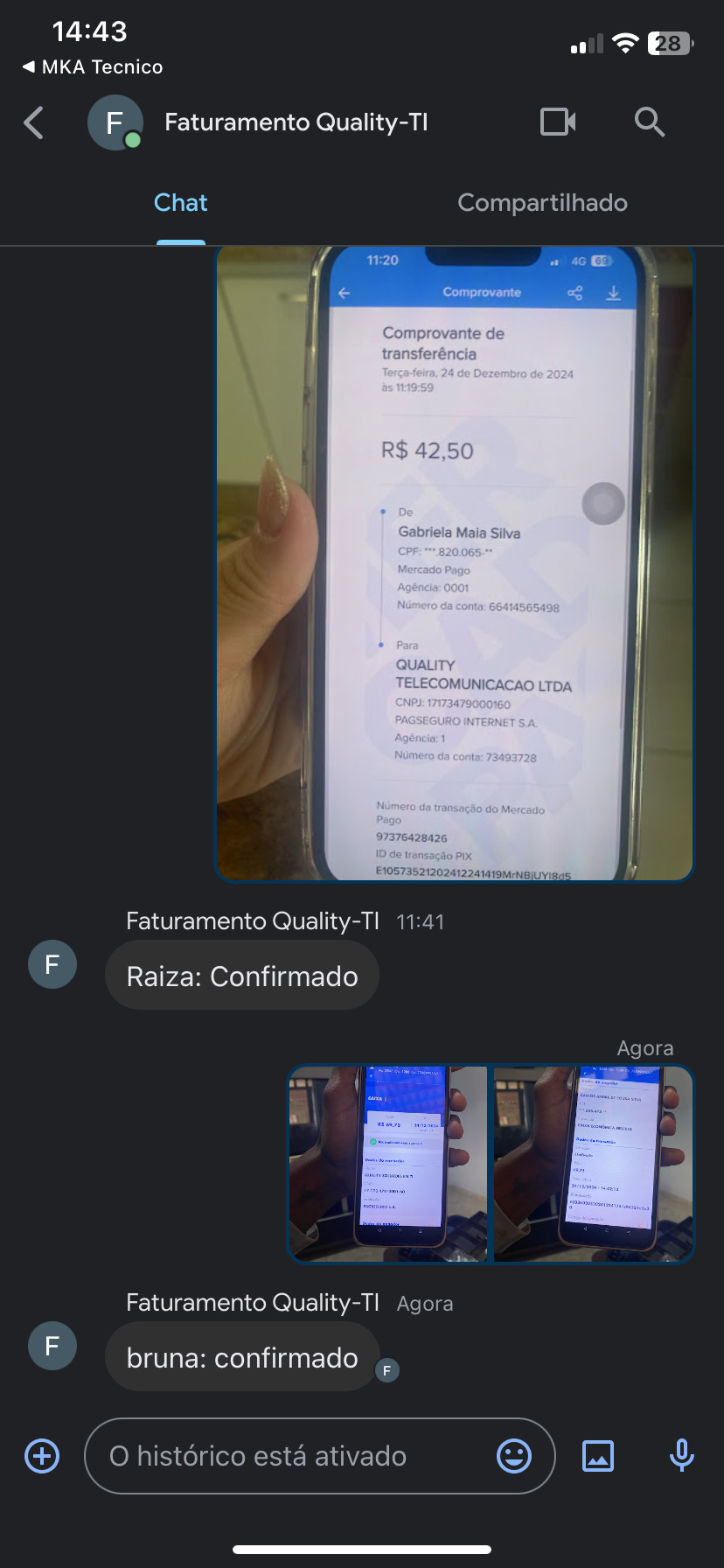This screenshot has width=724, height=1568.
Task: Open the emoji picker
Action: pyautogui.click(x=514, y=1456)
